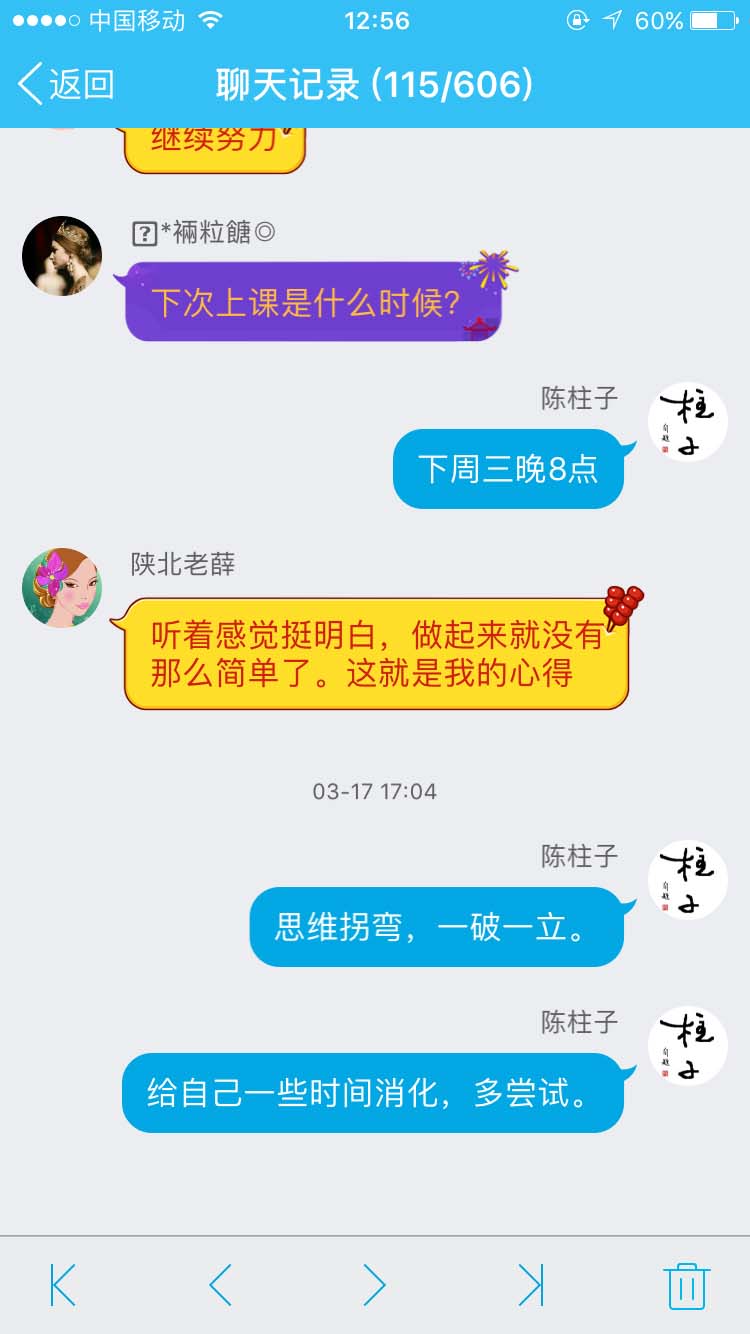Select the bubble saying 下周三晚8点

tap(508, 470)
